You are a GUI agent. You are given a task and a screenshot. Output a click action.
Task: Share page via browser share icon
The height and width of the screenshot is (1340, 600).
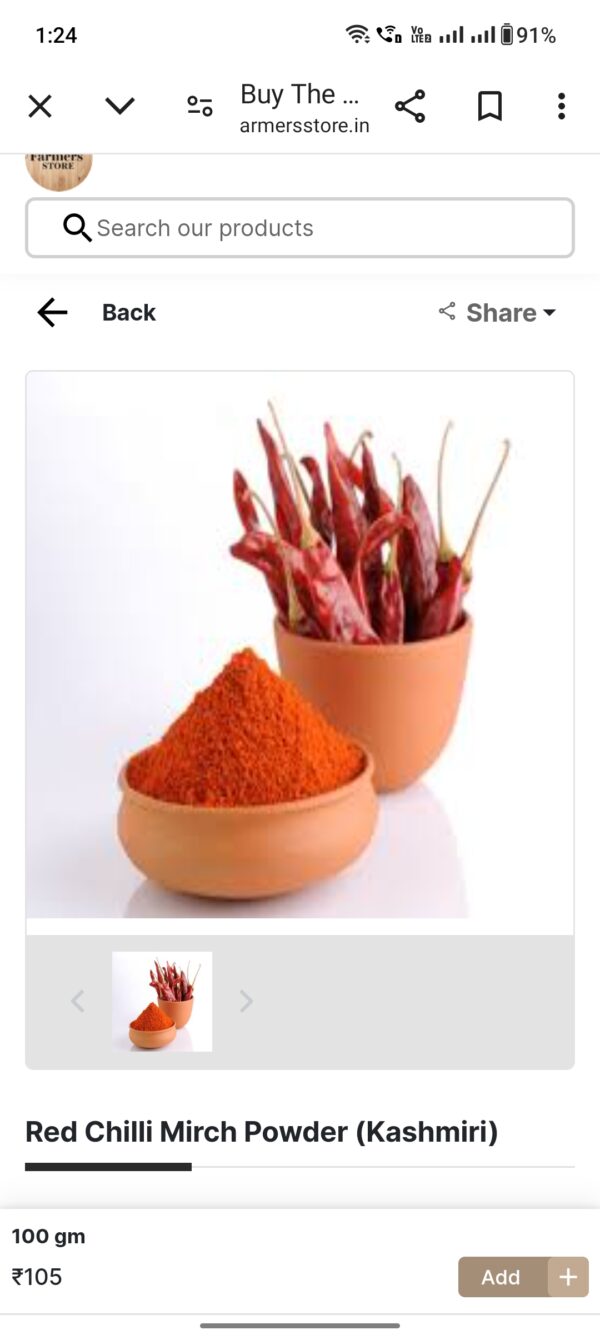[x=410, y=106]
